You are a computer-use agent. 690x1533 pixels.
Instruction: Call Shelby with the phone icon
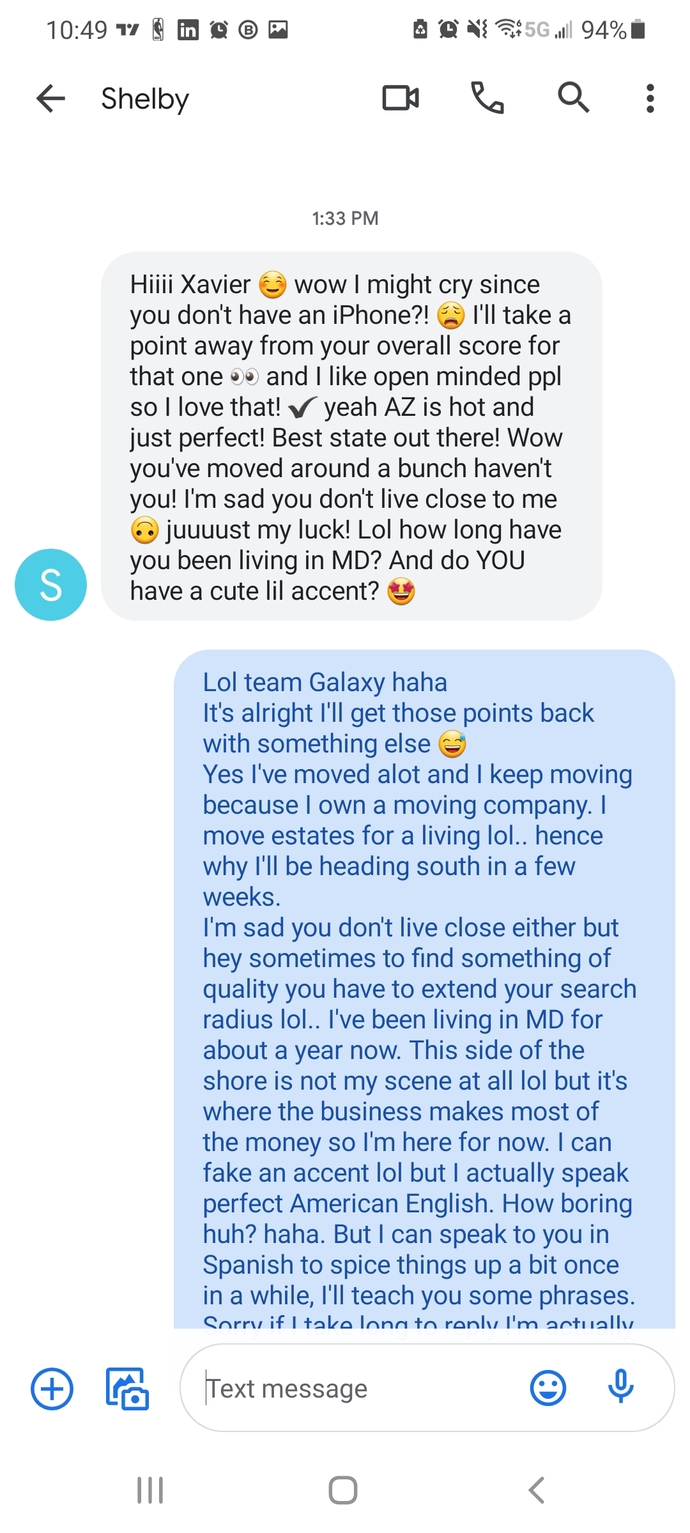pyautogui.click(x=487, y=98)
